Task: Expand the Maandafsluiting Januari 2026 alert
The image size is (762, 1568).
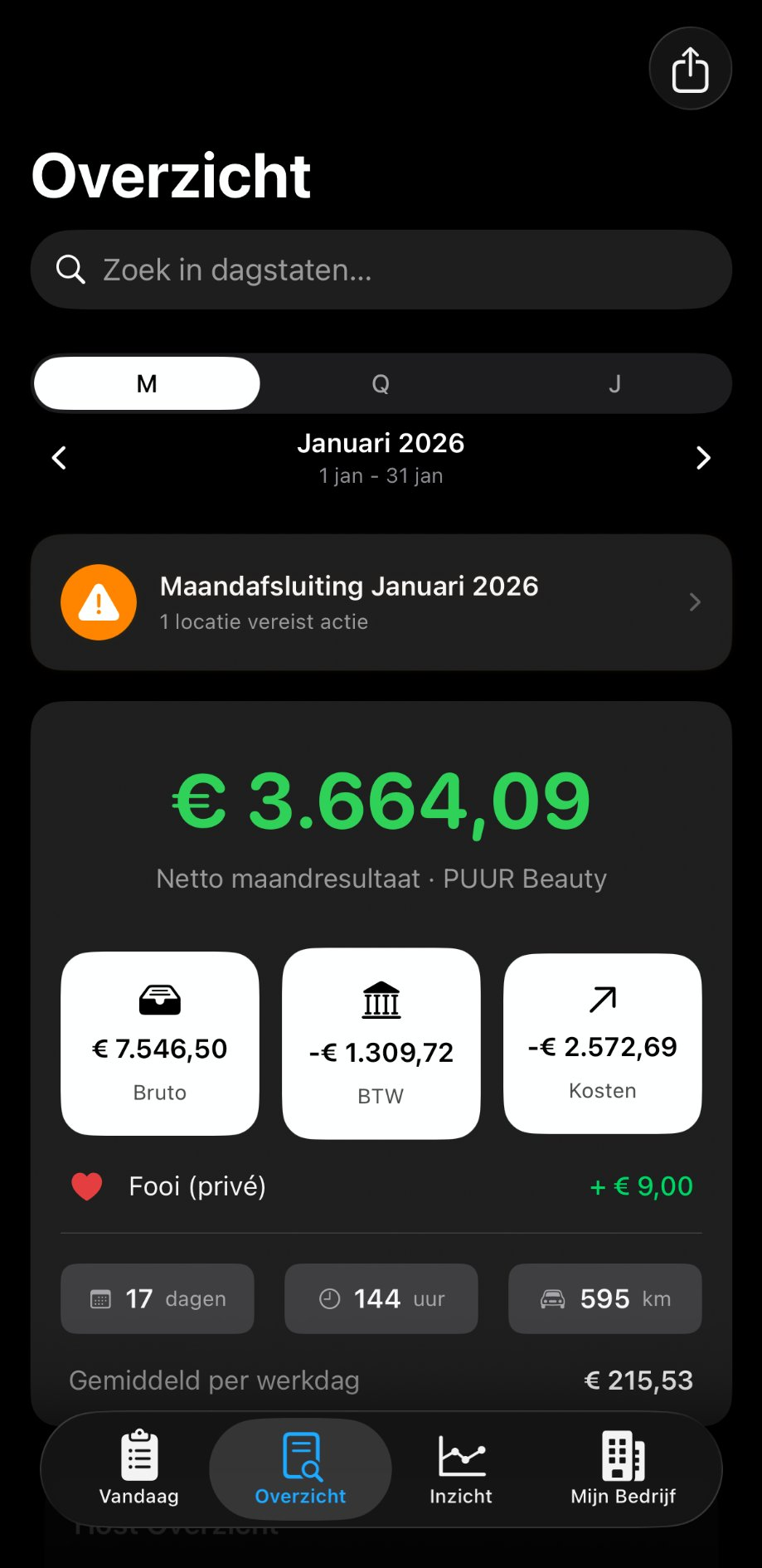Action: (381, 602)
